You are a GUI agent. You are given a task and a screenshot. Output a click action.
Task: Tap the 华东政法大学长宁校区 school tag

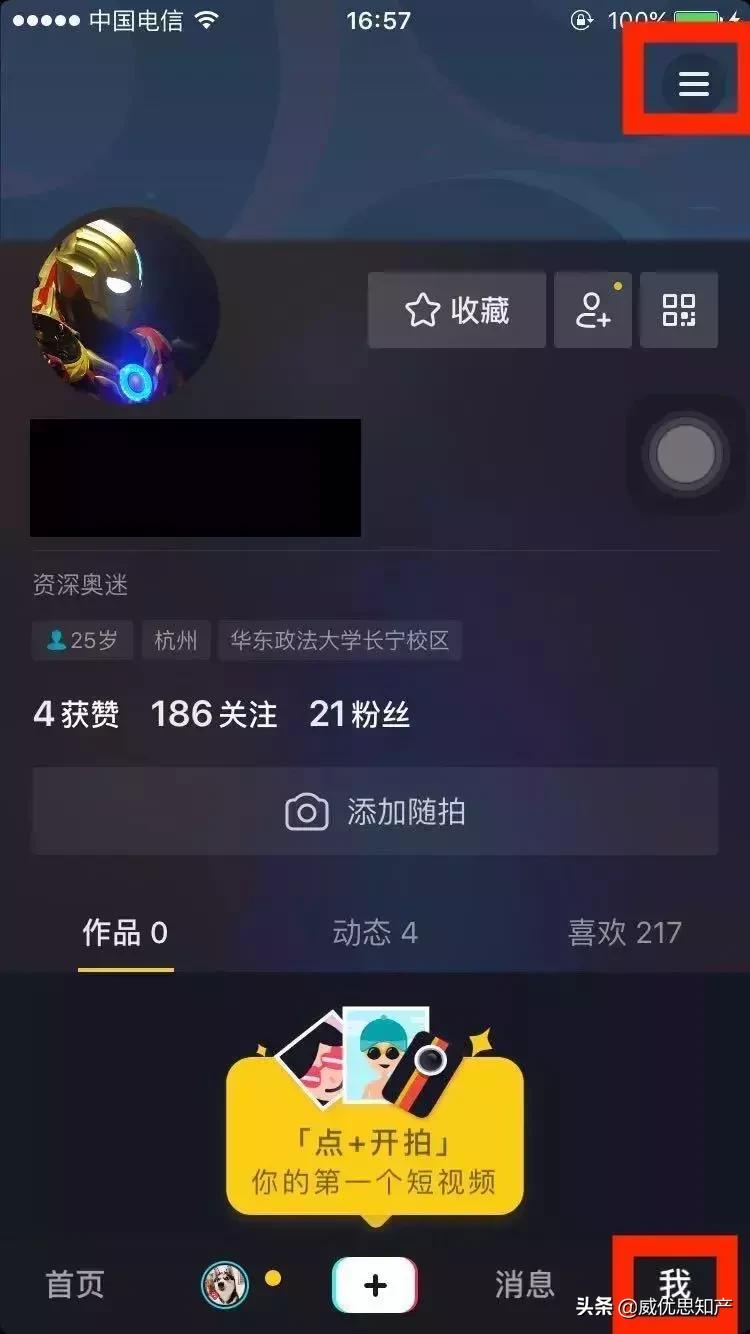click(340, 640)
